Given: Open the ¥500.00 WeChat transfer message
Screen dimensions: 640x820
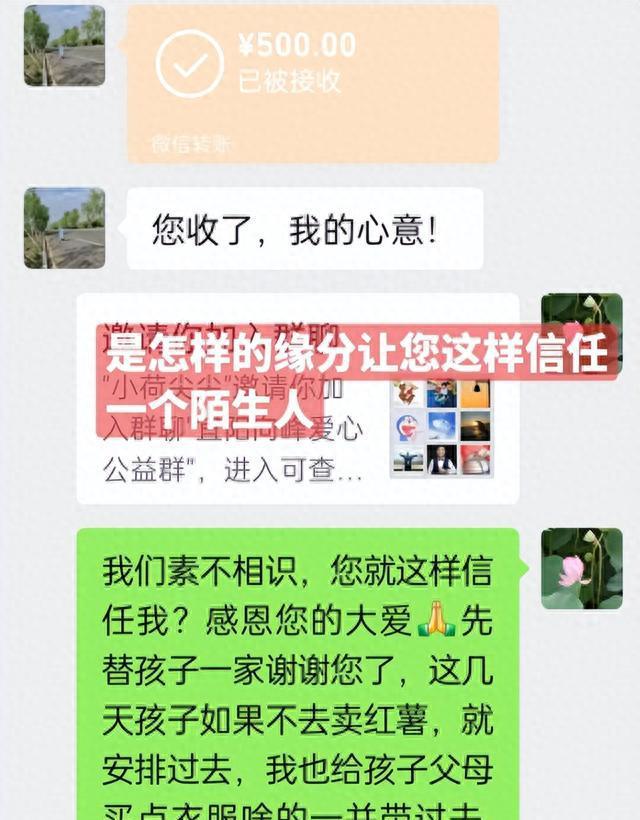Looking at the screenshot, I should tap(312, 82).
